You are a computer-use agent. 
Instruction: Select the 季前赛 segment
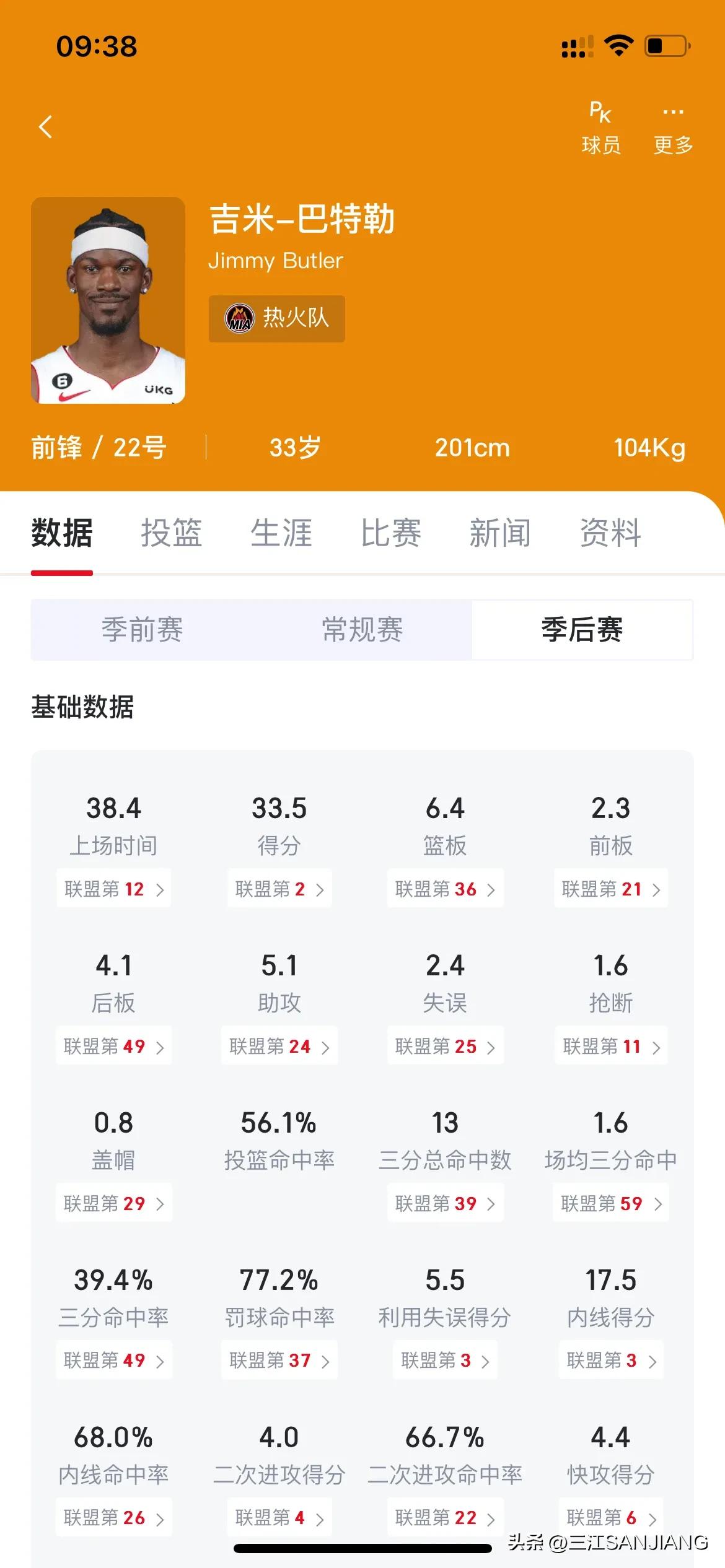142,630
